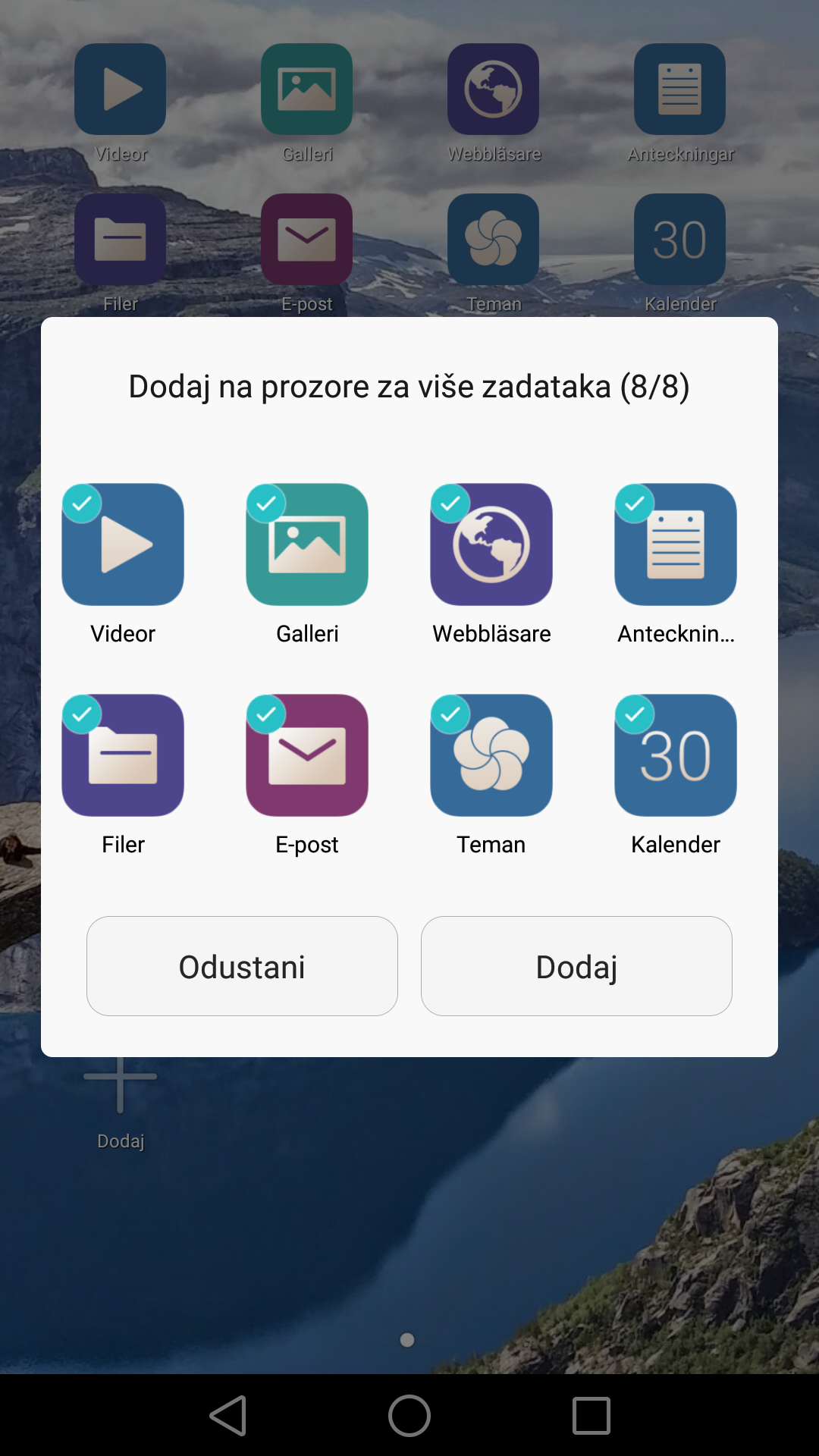The width and height of the screenshot is (819, 1456).
Task: Uncheck the Galleri app in the dialog
Action: (307, 544)
